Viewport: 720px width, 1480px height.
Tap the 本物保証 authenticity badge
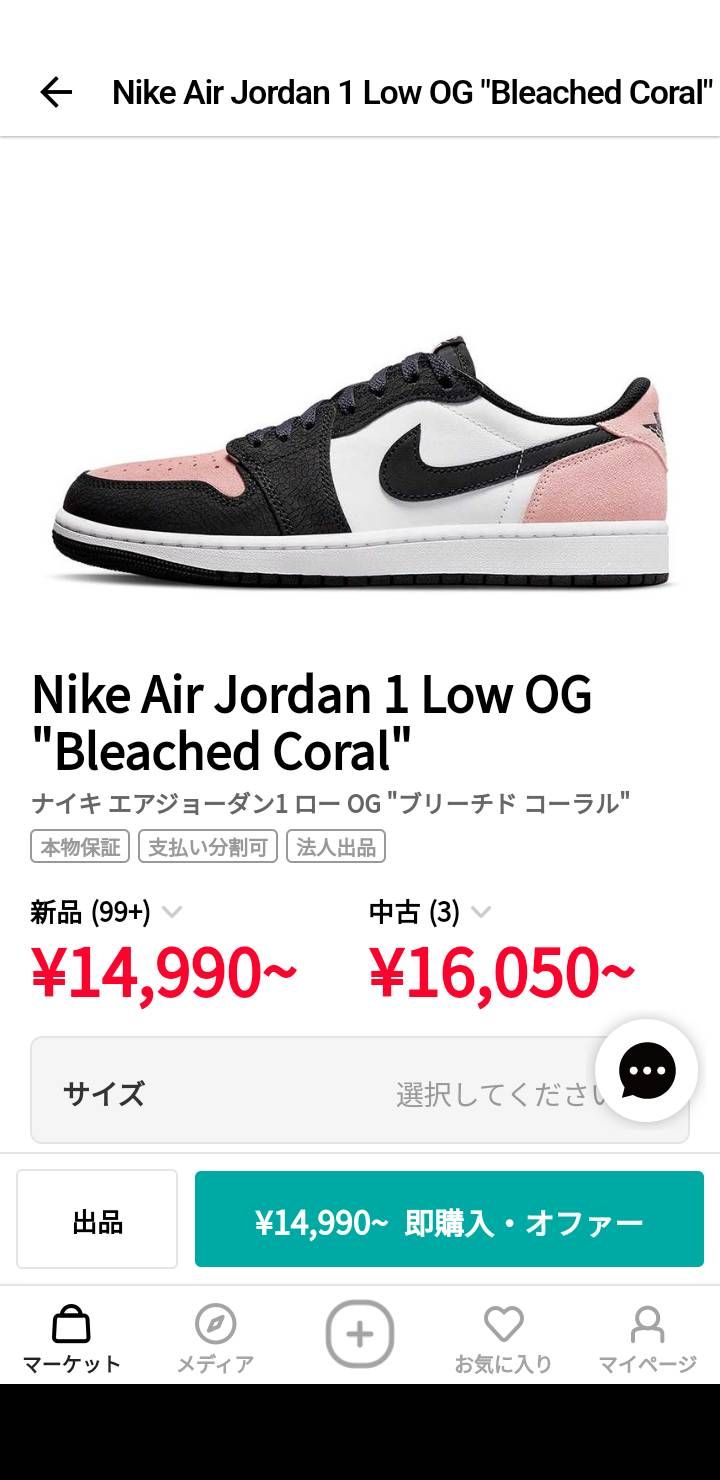click(x=79, y=847)
